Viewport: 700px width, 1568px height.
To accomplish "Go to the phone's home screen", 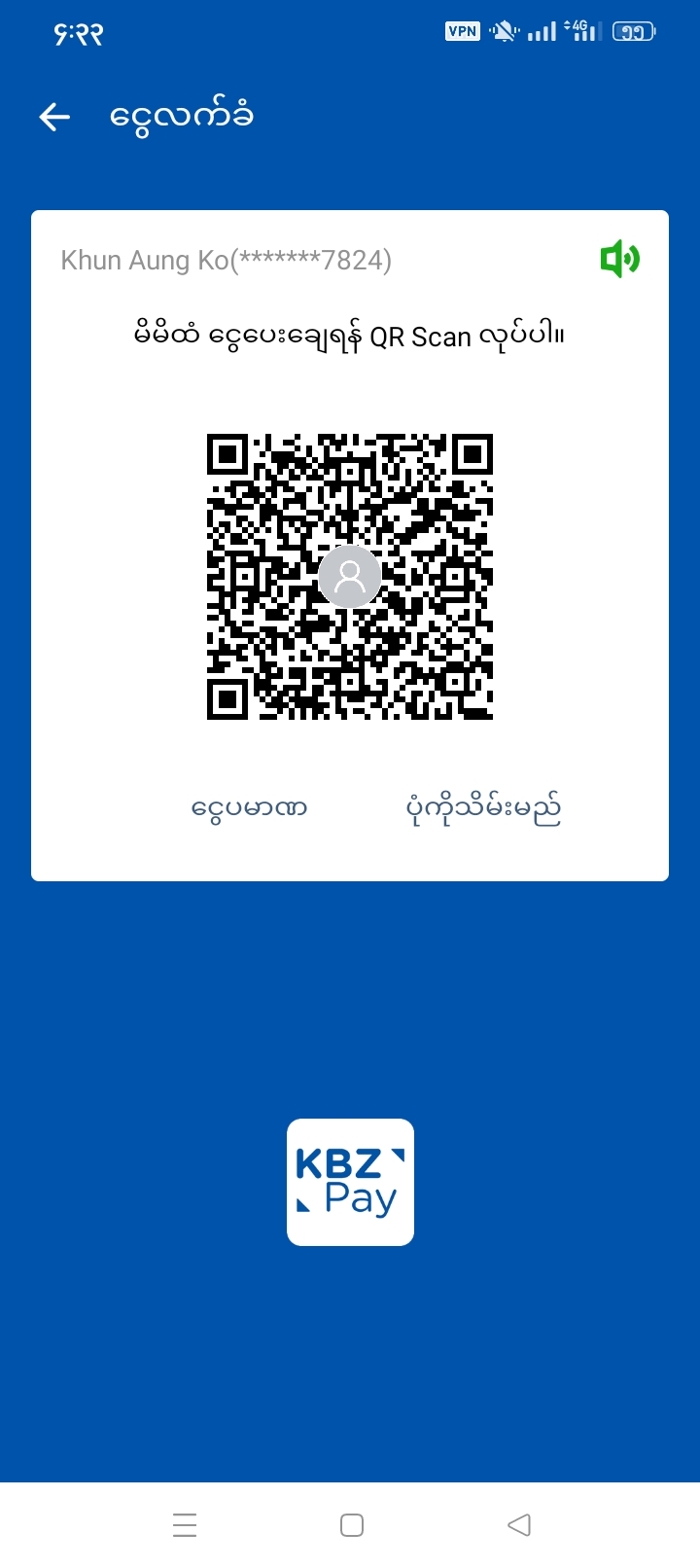I will (352, 1524).
